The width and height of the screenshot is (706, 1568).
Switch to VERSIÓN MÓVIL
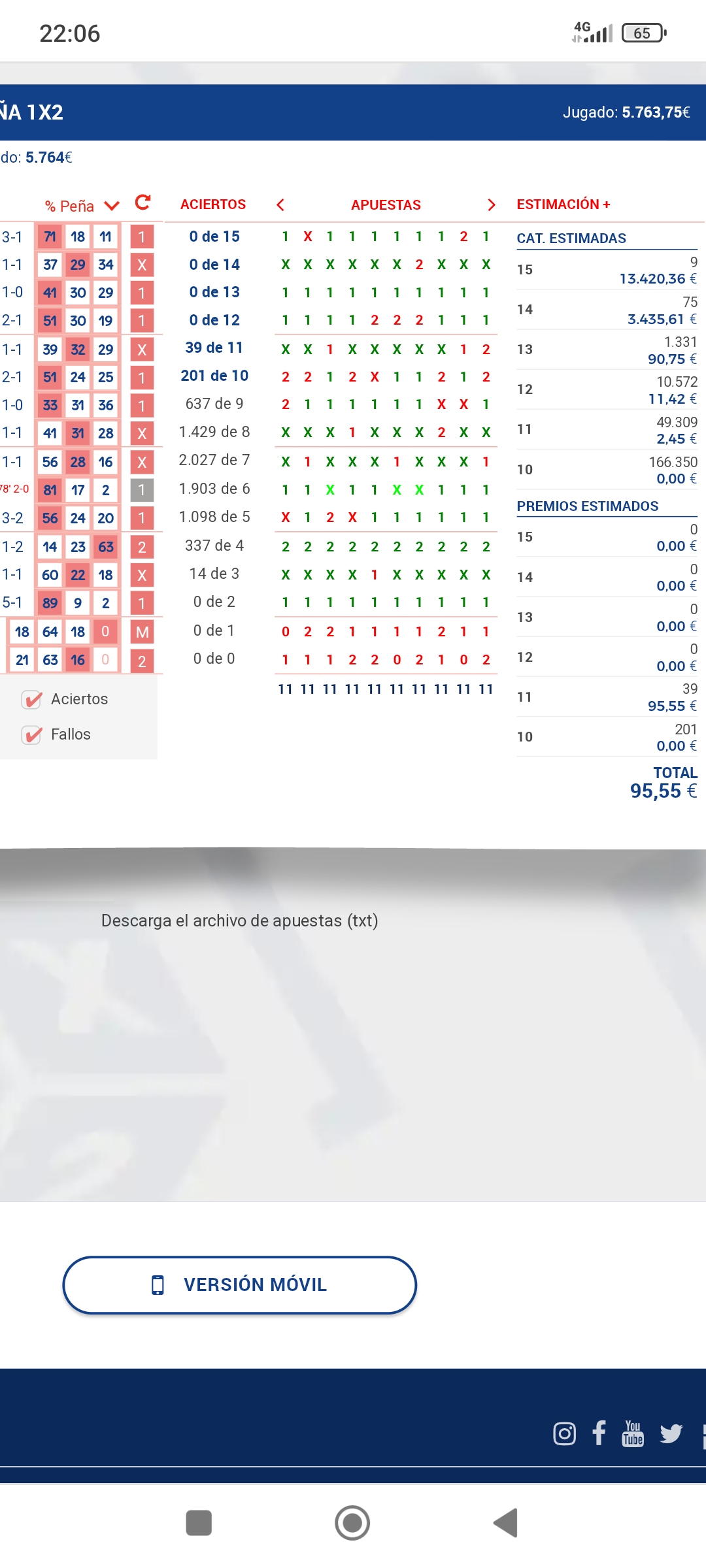(x=239, y=1284)
